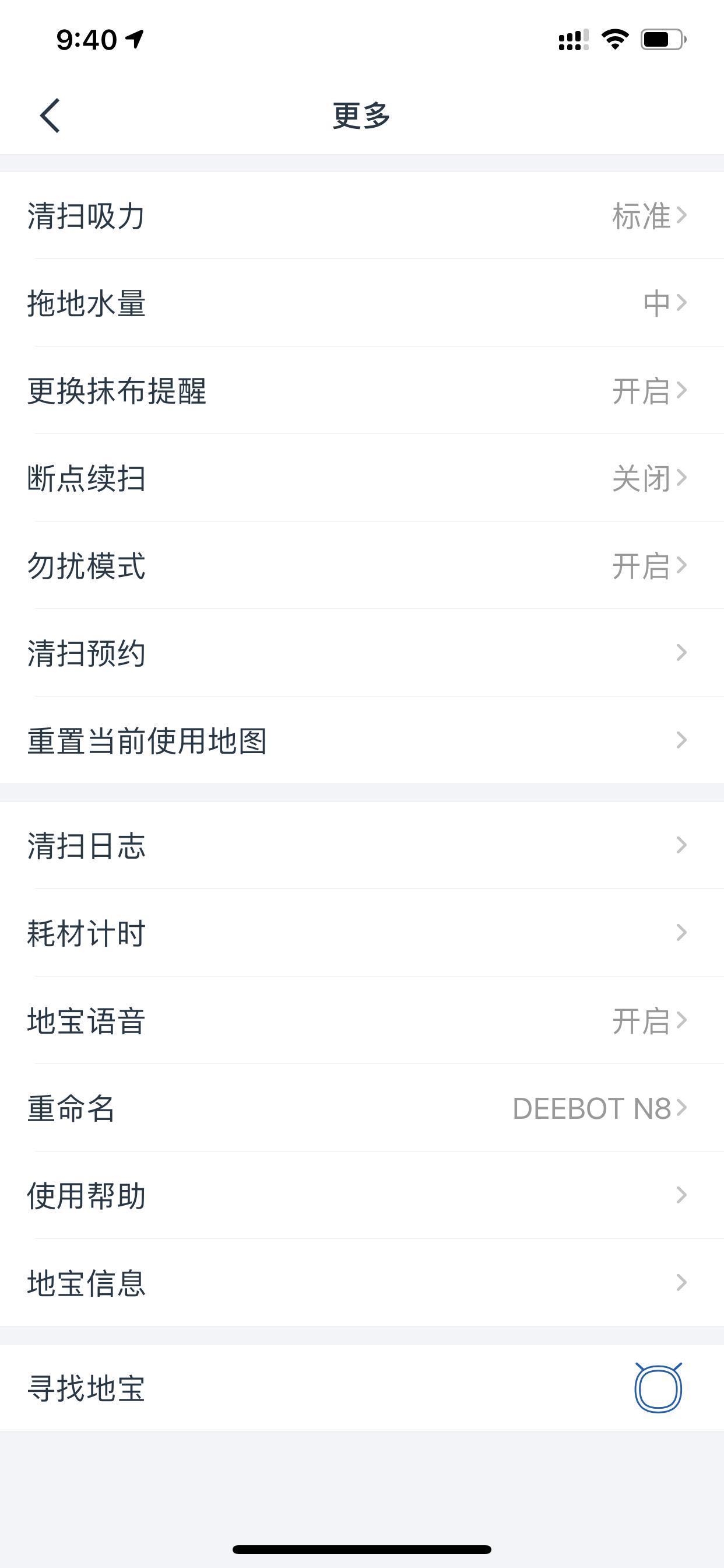Open 重置当前使用地图 map reset

pos(361,741)
